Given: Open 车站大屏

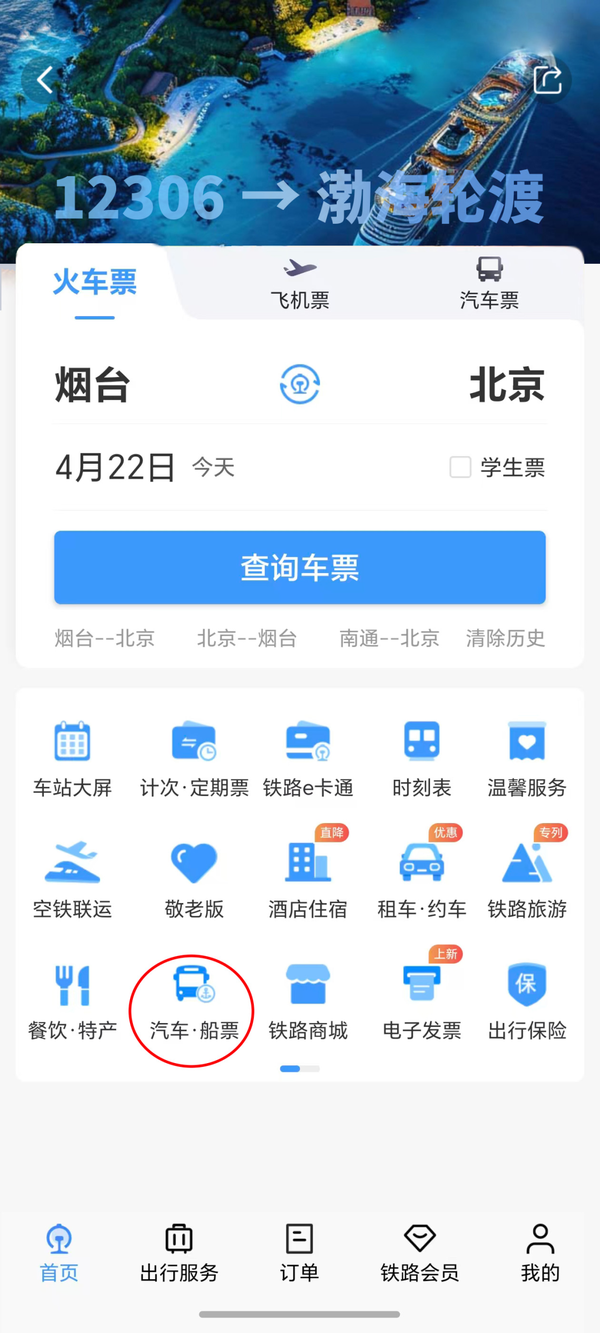Looking at the screenshot, I should click(x=72, y=758).
